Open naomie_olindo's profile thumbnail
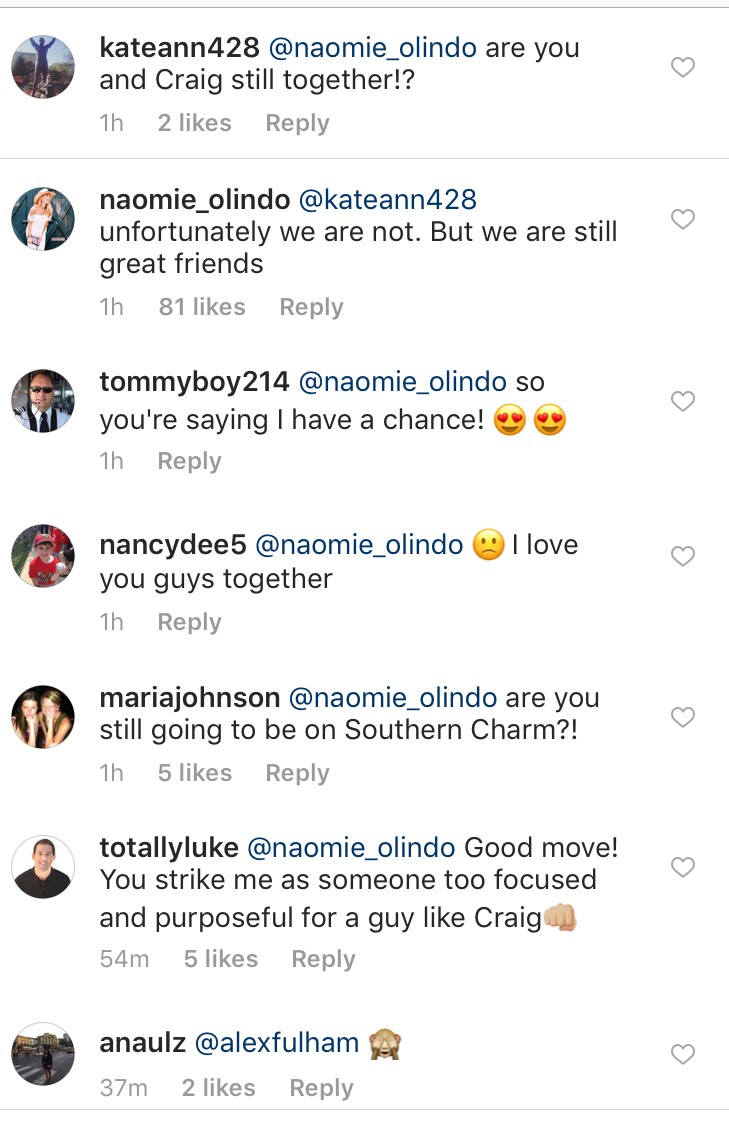The image size is (729, 1125). coord(43,219)
